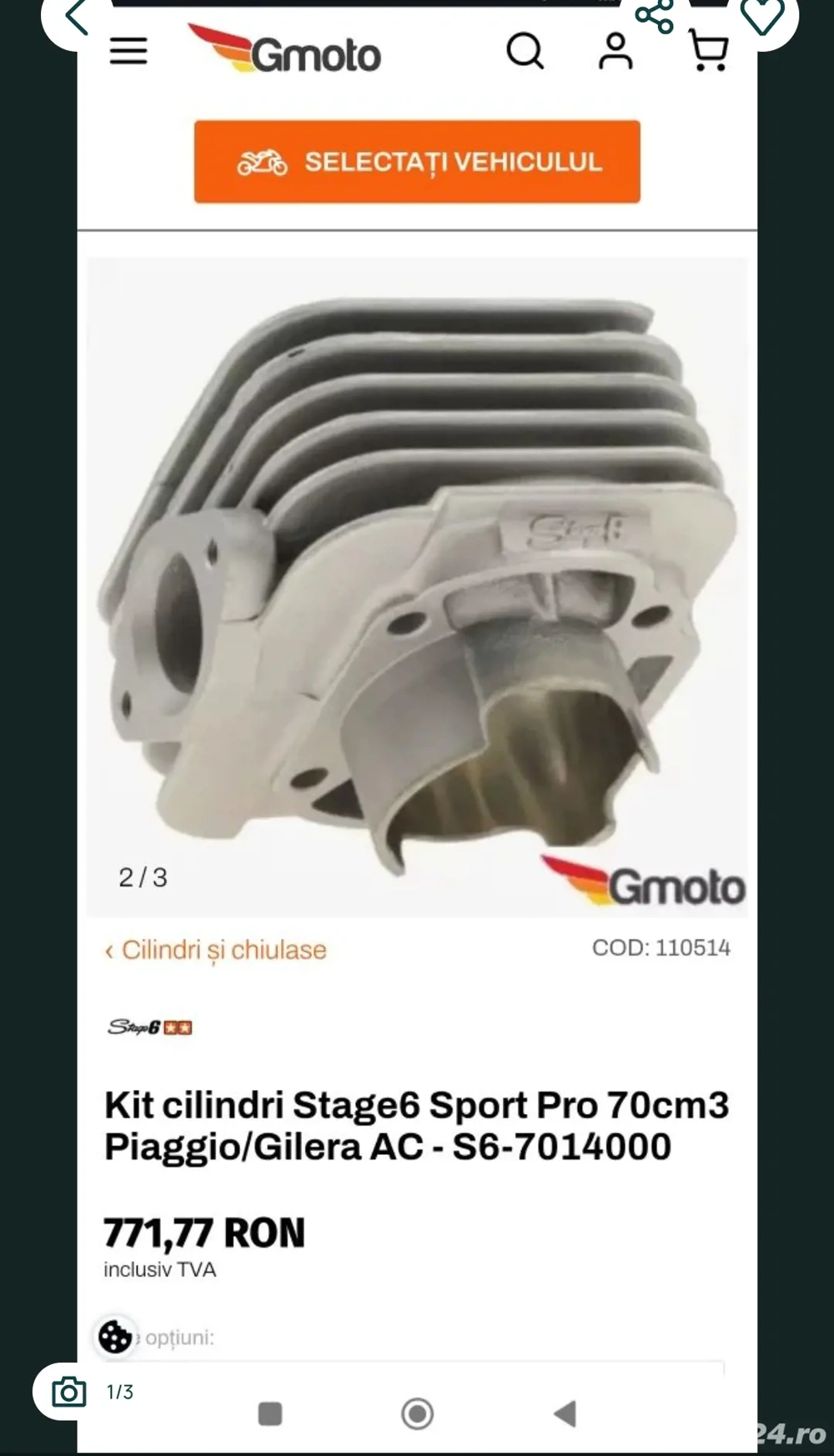Open the camera icon near 1/3
The height and width of the screenshot is (1456, 834).
point(67,1391)
